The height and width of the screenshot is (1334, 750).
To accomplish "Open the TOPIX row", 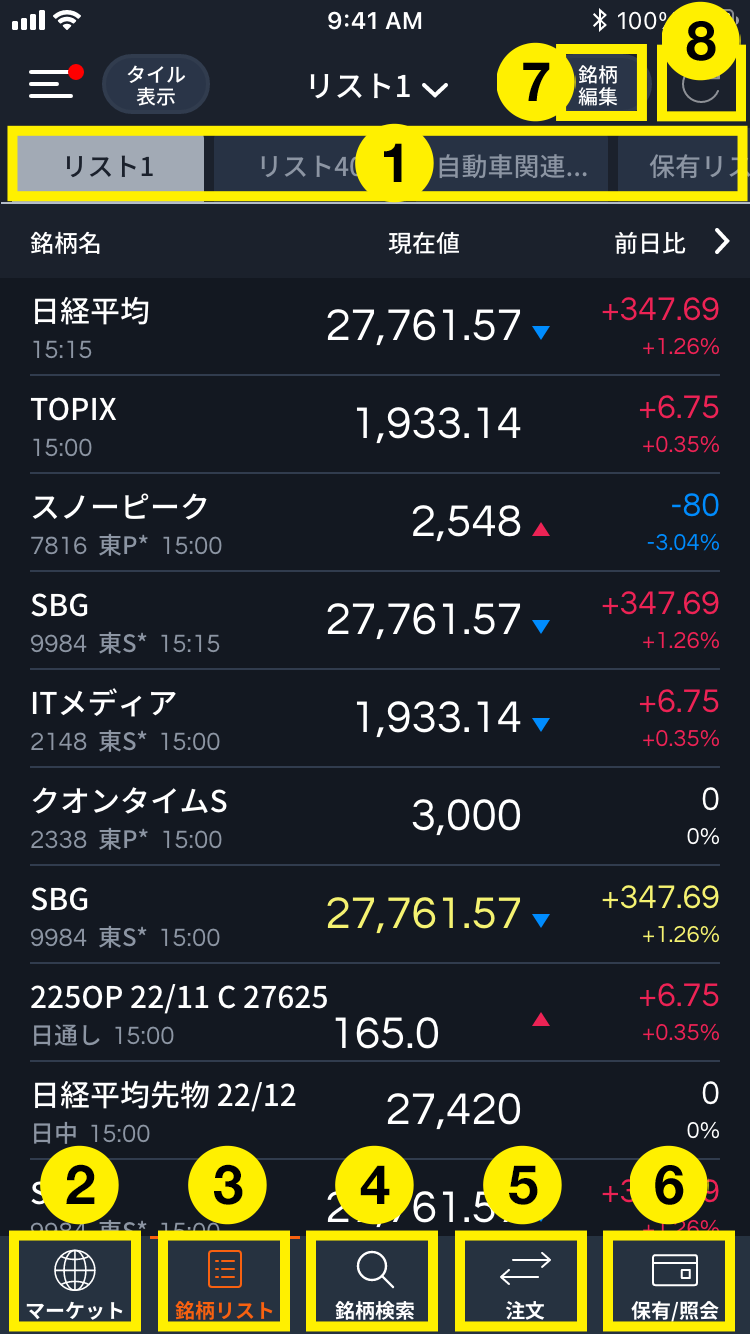I will tap(375, 424).
